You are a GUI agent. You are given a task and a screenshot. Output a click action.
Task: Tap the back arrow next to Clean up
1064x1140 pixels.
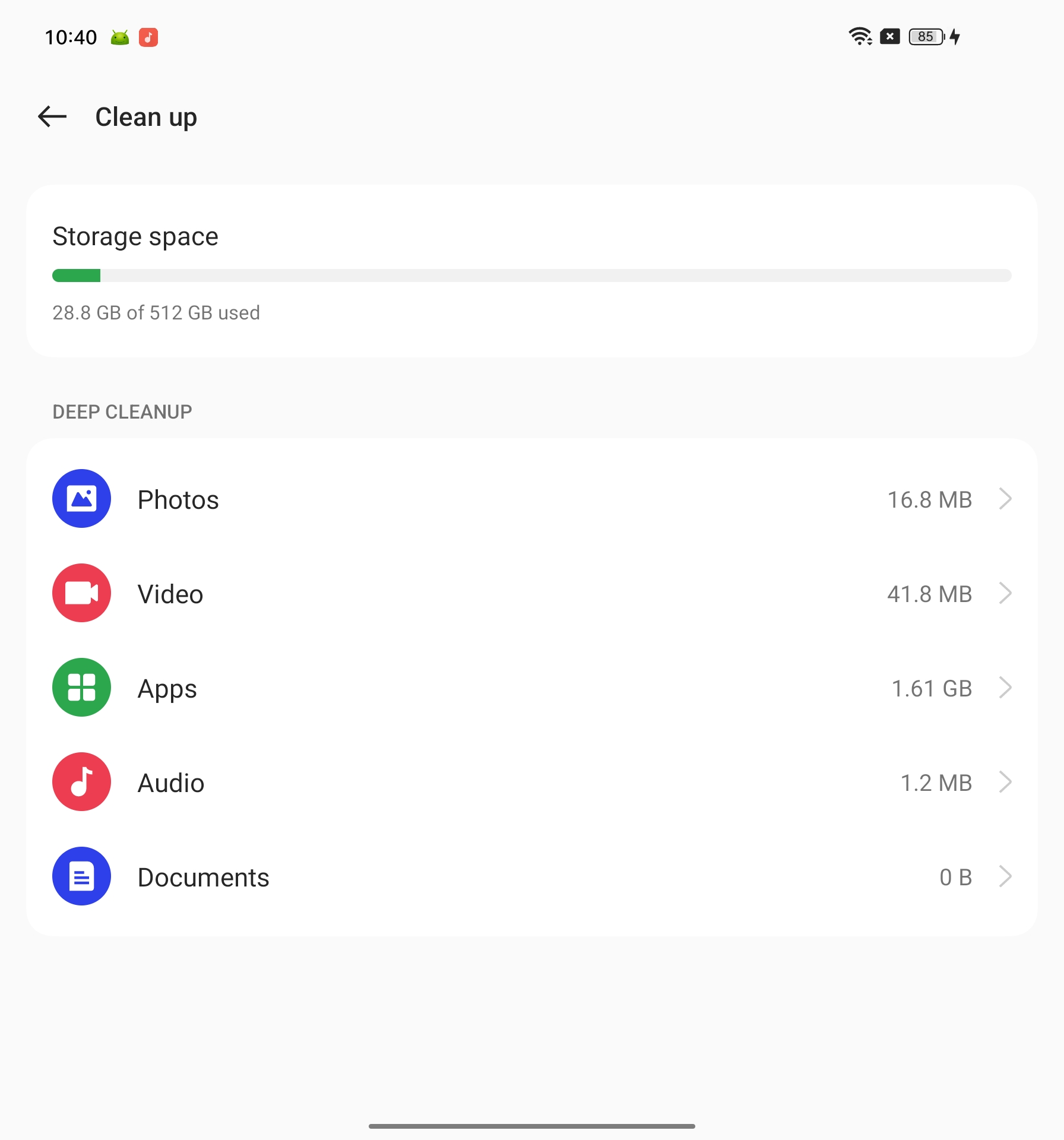click(52, 116)
